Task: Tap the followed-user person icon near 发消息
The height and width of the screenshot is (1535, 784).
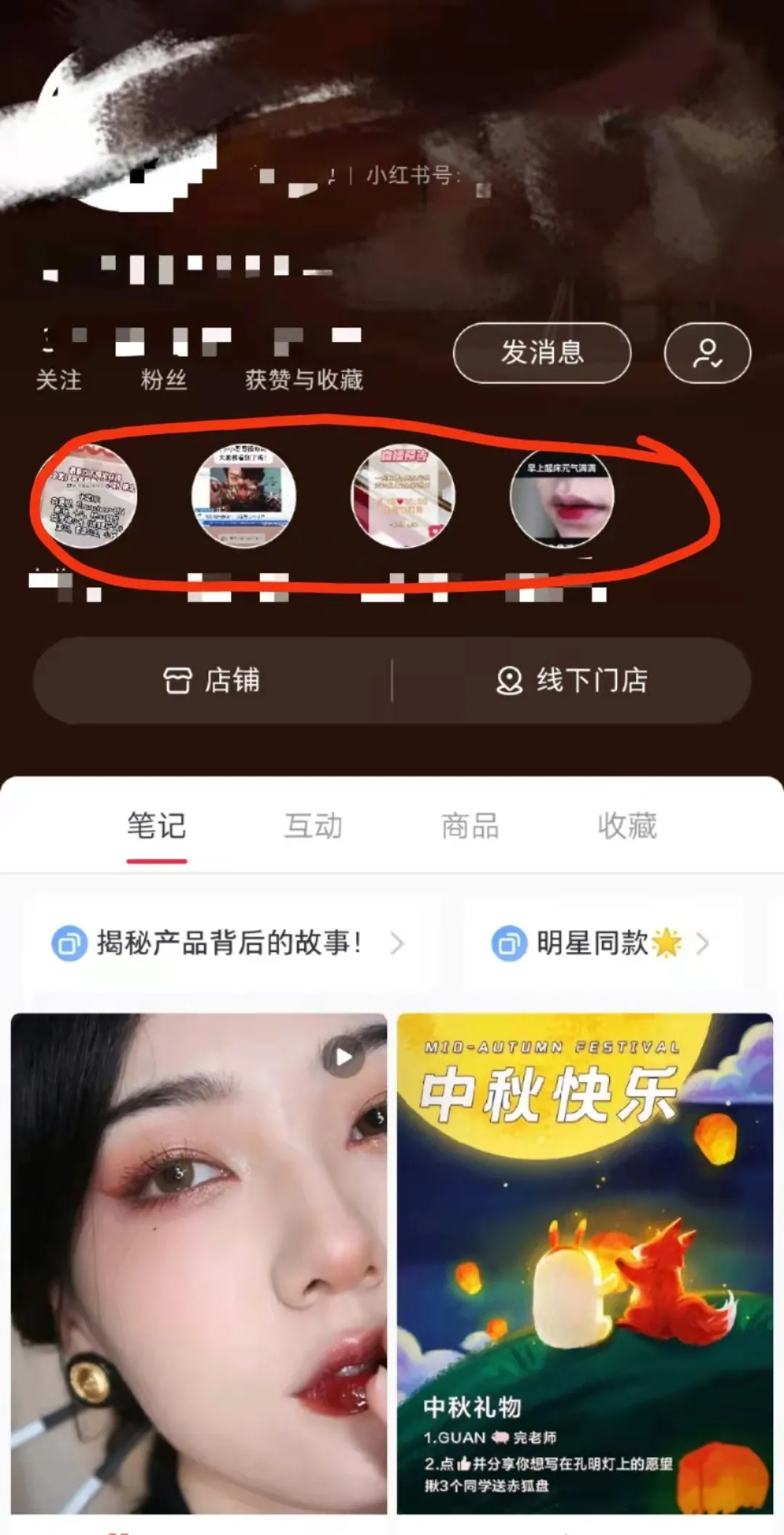Action: [x=708, y=353]
